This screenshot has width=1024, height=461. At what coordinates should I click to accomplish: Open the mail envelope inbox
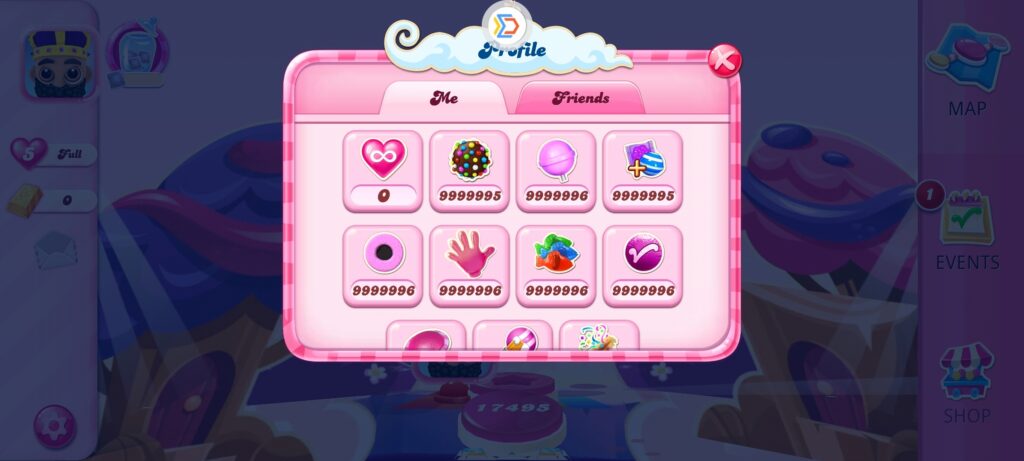click(x=55, y=250)
